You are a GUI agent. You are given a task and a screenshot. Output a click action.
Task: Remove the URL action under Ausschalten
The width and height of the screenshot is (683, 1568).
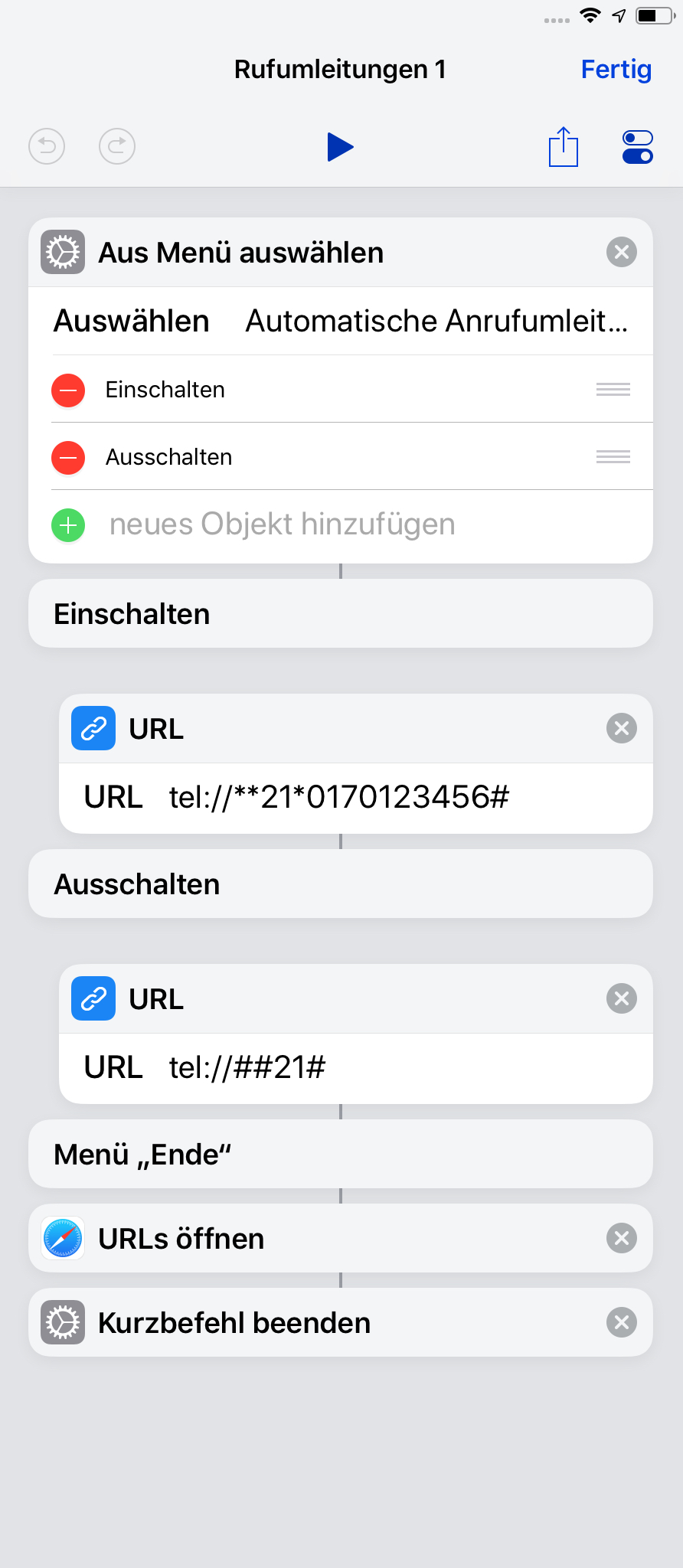tap(621, 998)
